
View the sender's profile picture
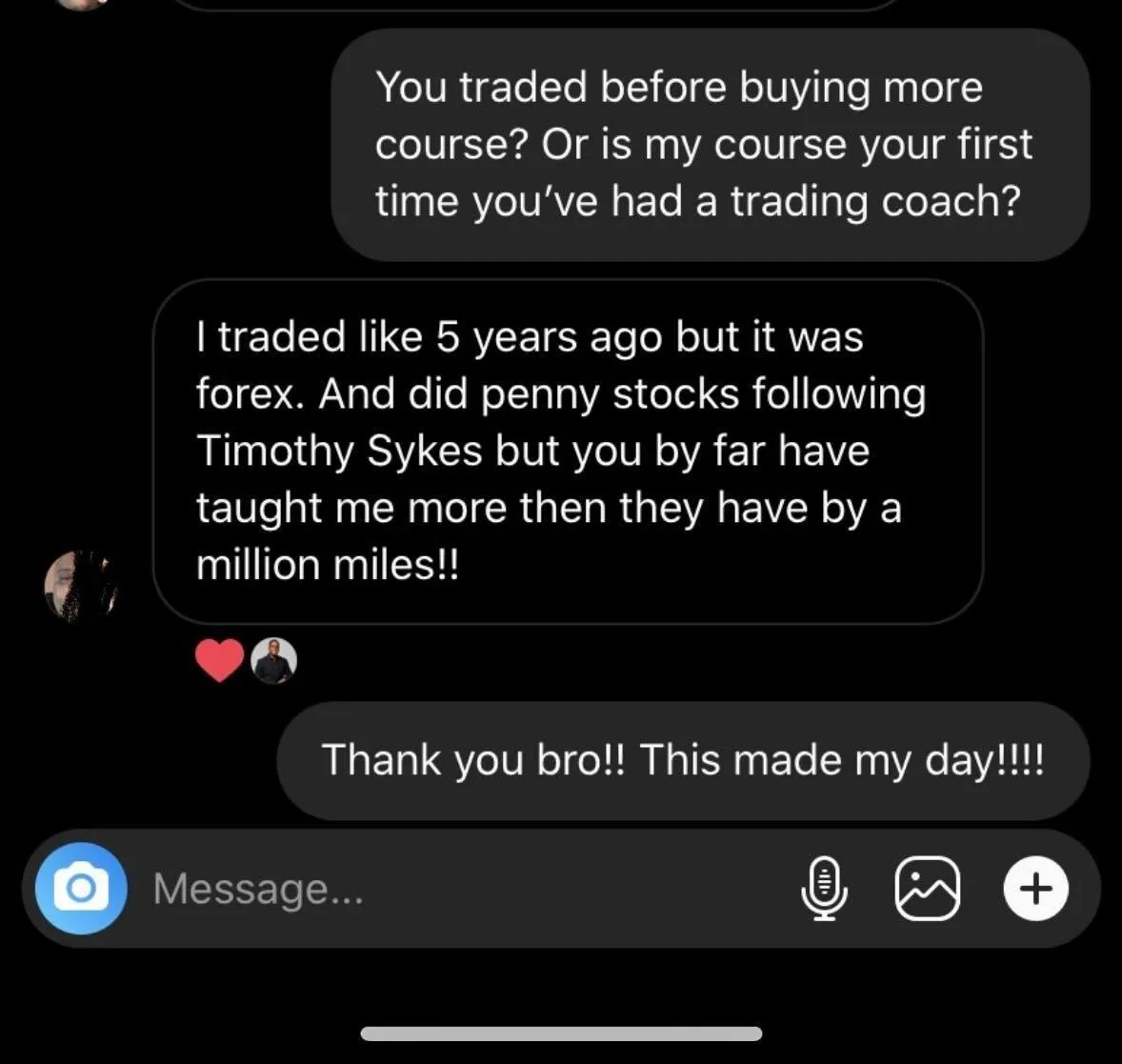81,585
